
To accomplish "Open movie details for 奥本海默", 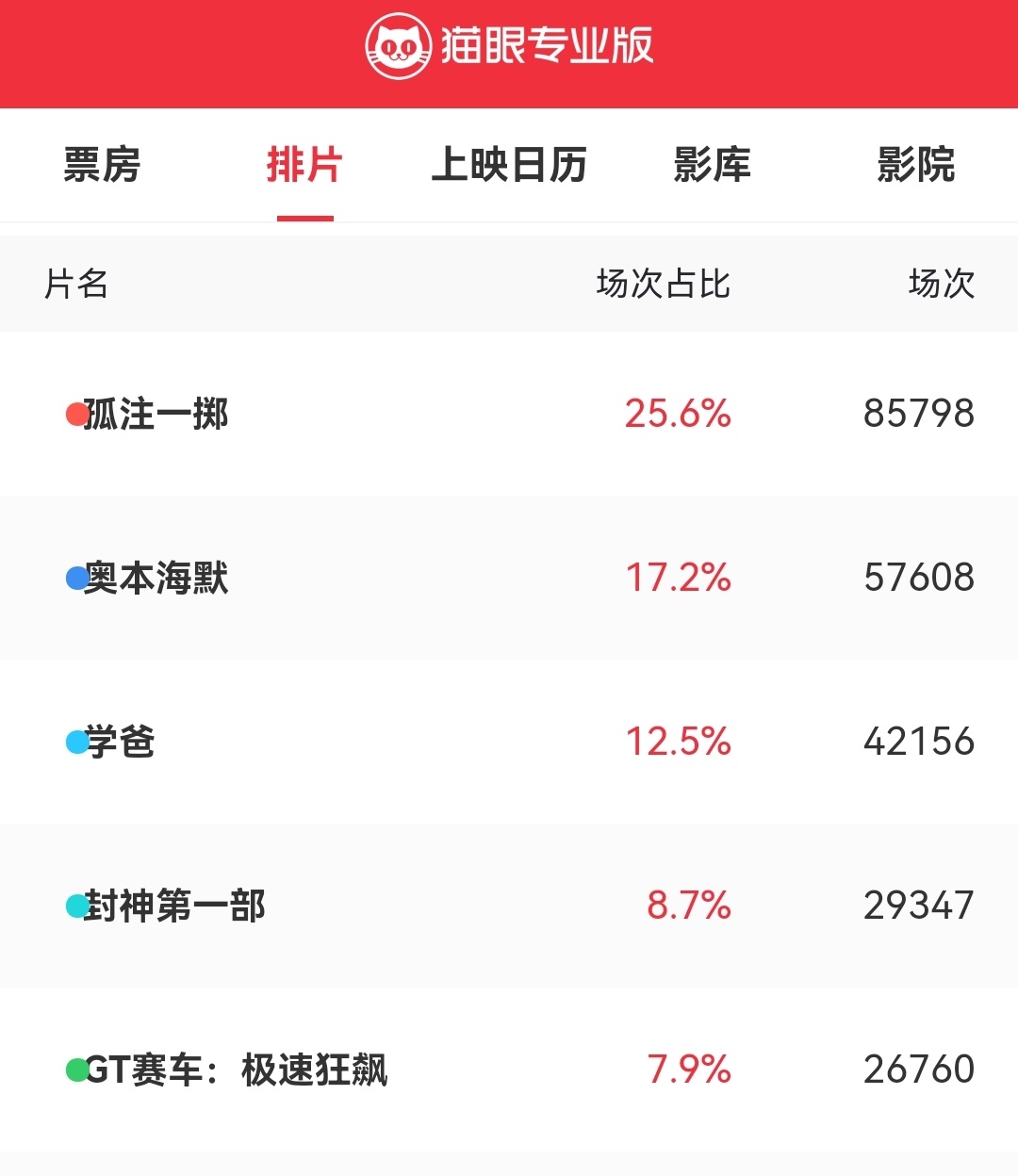I will [x=156, y=577].
